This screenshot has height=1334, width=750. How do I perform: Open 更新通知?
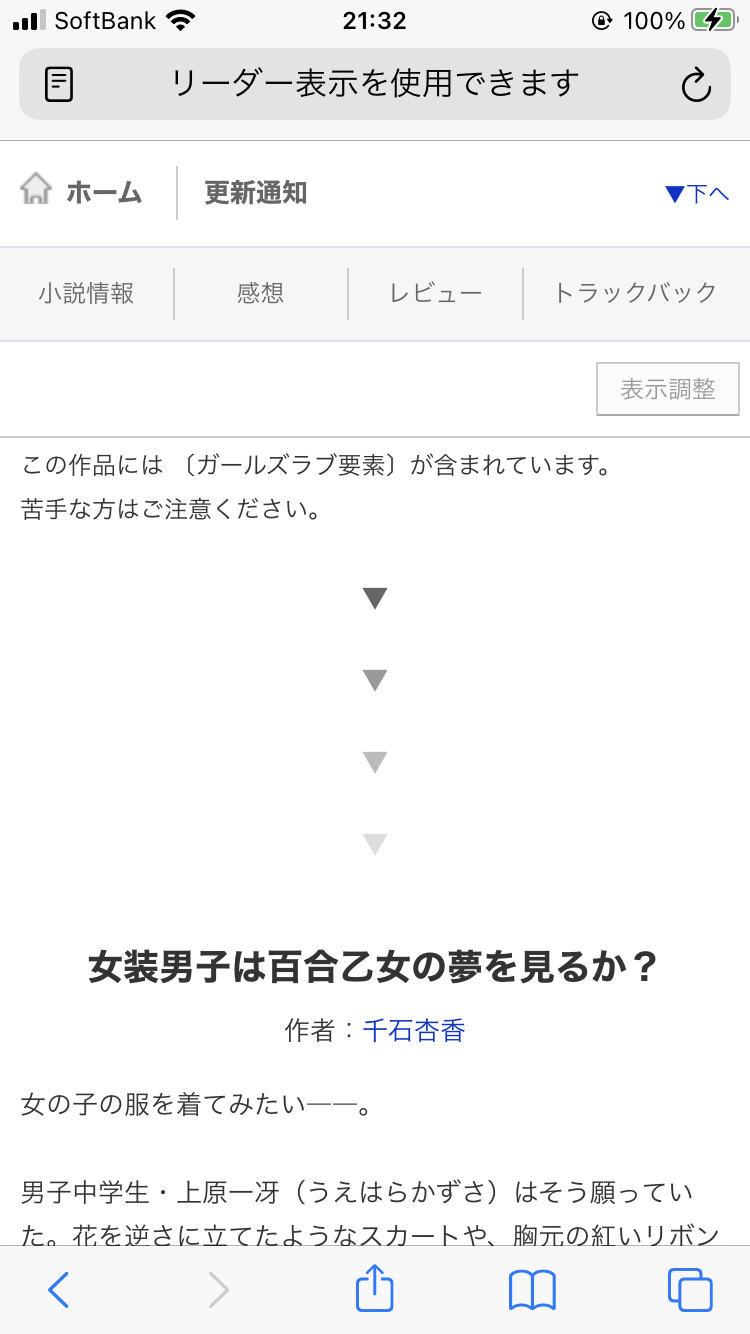[255, 192]
